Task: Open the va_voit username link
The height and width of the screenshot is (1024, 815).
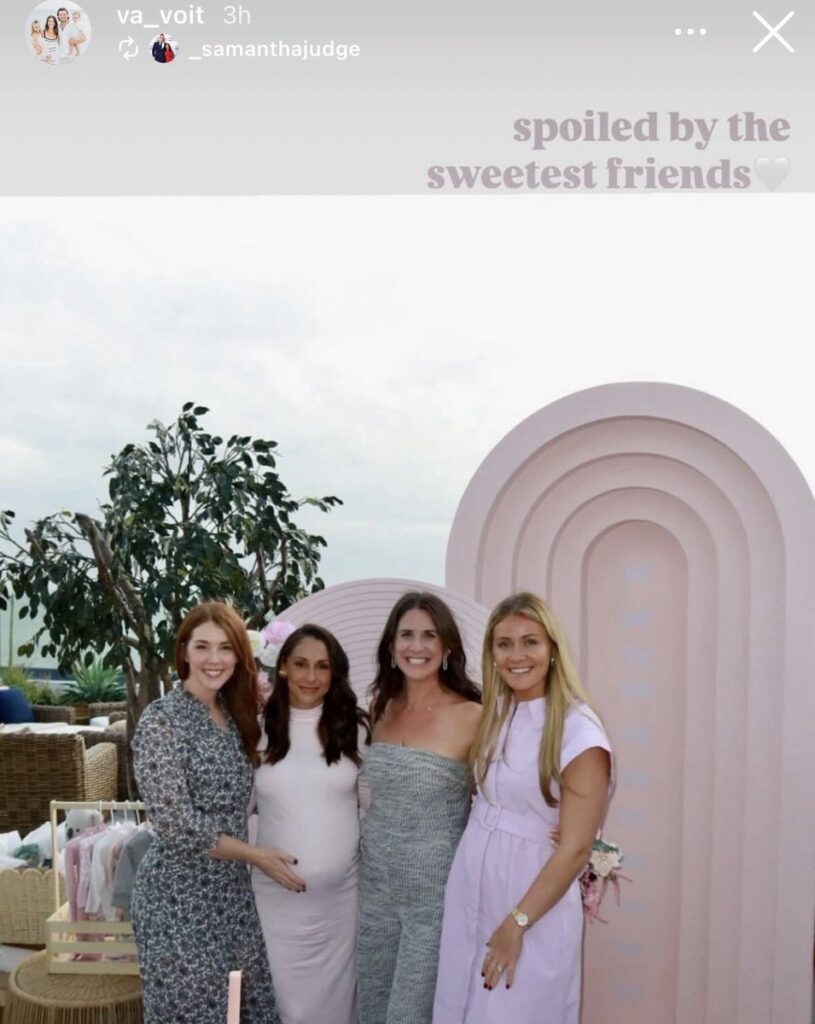Action: click(159, 16)
